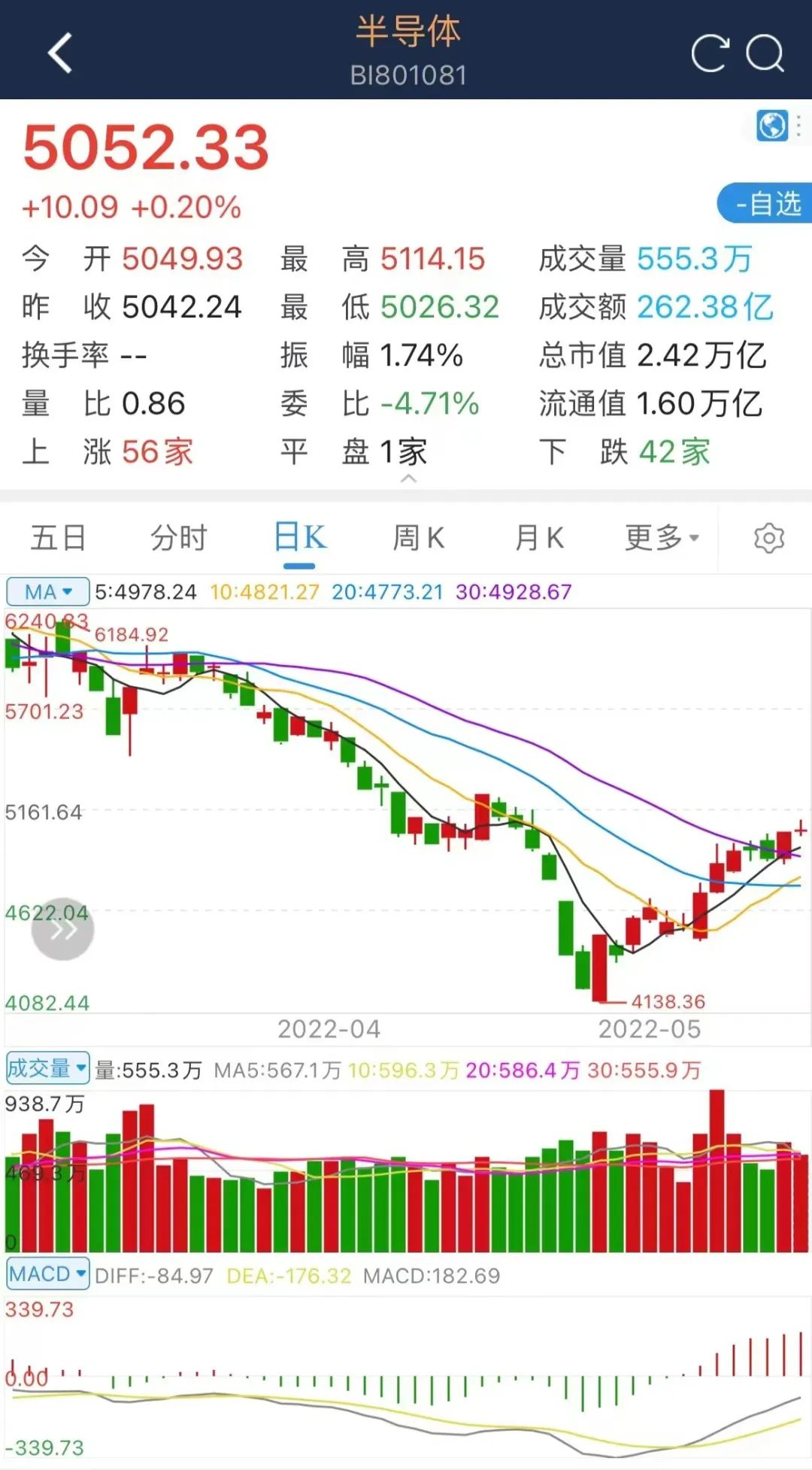This screenshot has width=812, height=1470.
Task: Open the 更多 chart period dropdown
Action: (x=662, y=537)
